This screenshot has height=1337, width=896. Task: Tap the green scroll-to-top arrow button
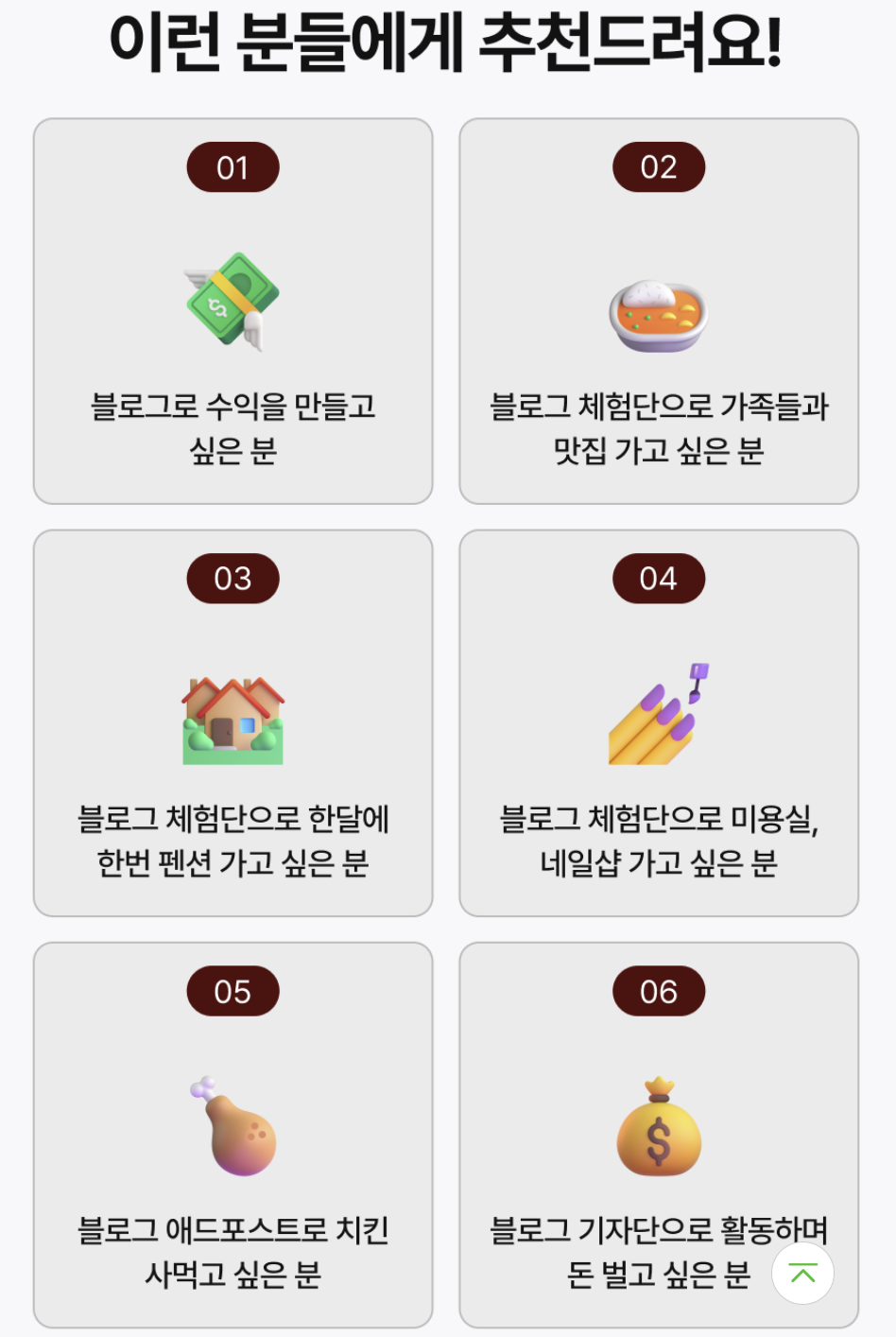click(x=802, y=1274)
